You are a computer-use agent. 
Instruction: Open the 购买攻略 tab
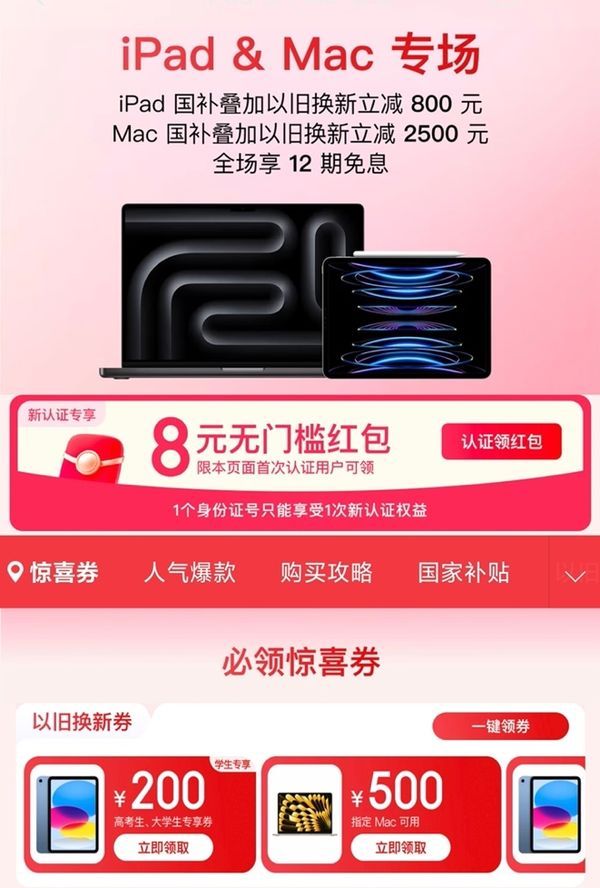click(x=326, y=573)
